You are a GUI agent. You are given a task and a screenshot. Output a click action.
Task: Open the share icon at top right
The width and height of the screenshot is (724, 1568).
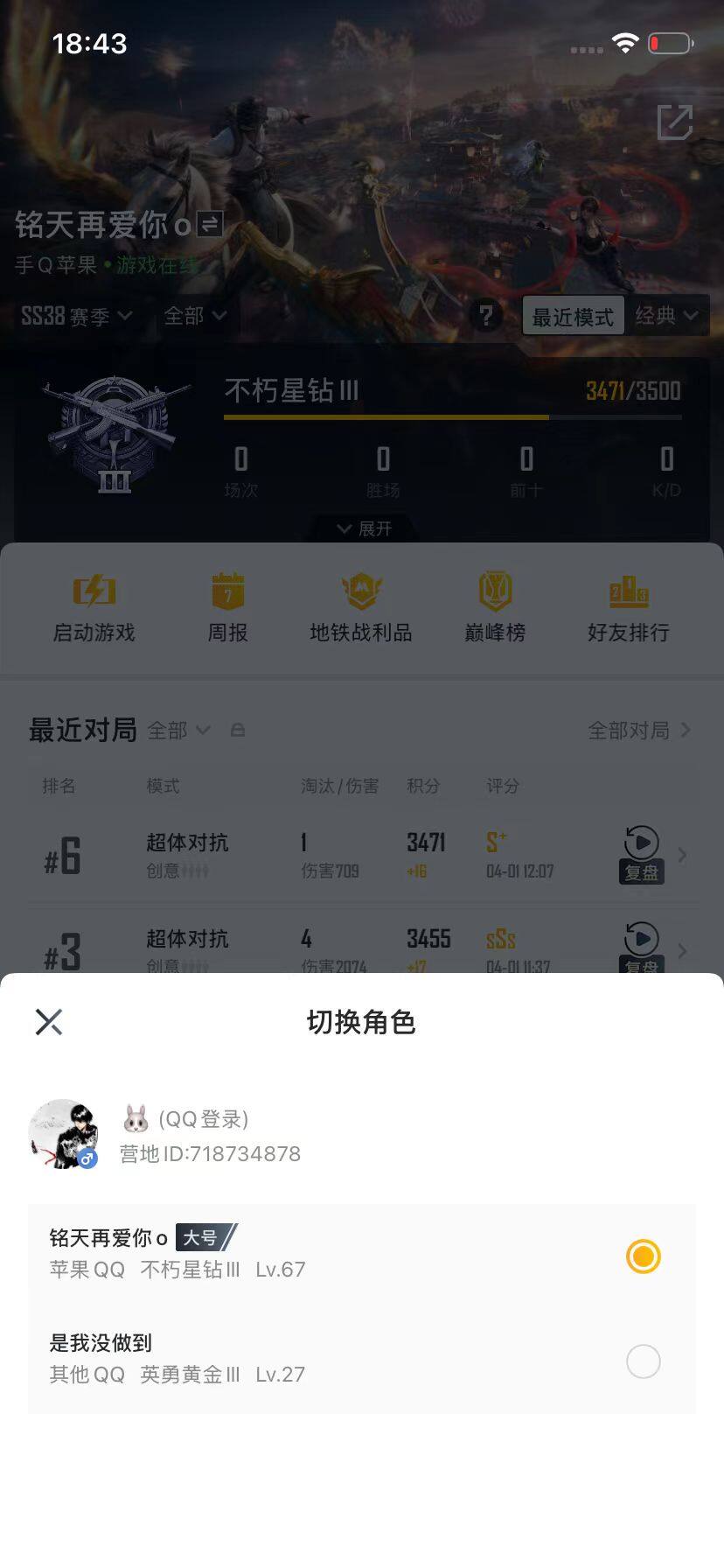click(675, 124)
